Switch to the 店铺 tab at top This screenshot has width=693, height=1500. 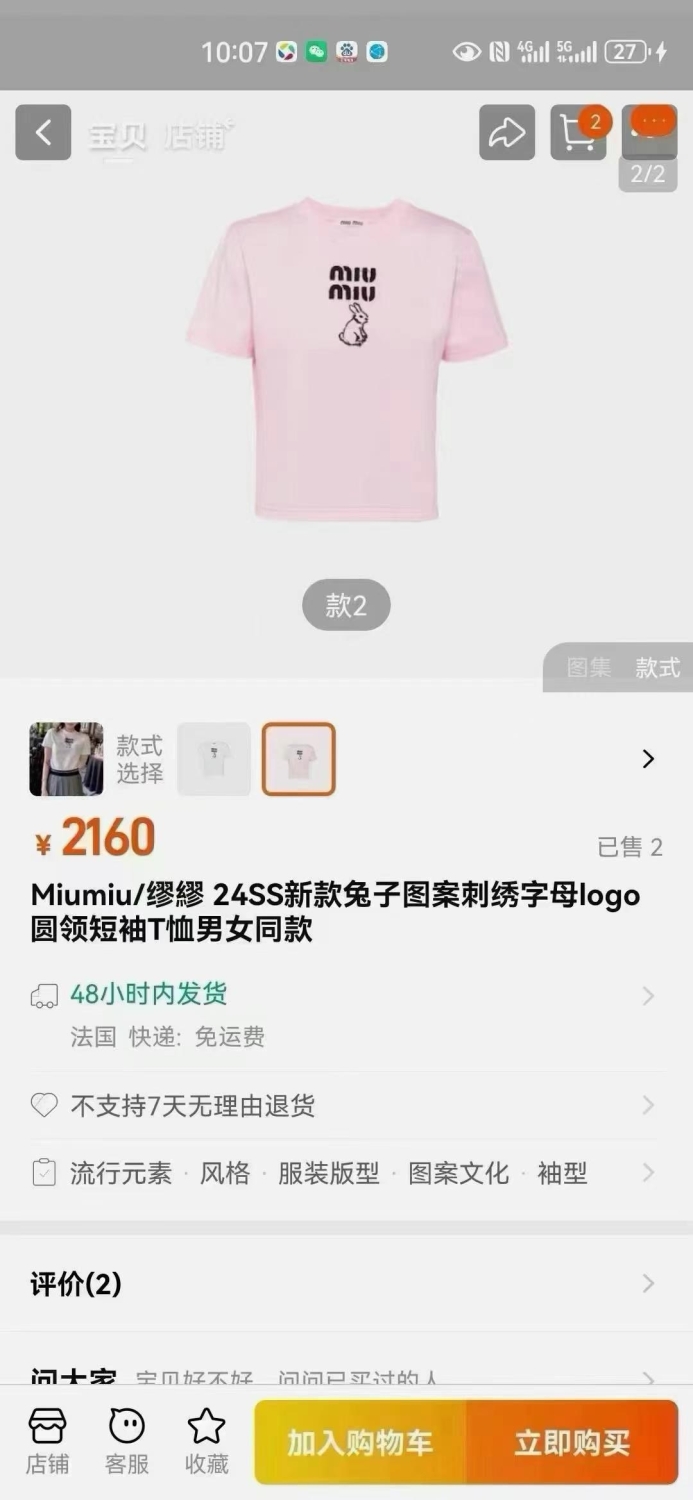(x=195, y=134)
